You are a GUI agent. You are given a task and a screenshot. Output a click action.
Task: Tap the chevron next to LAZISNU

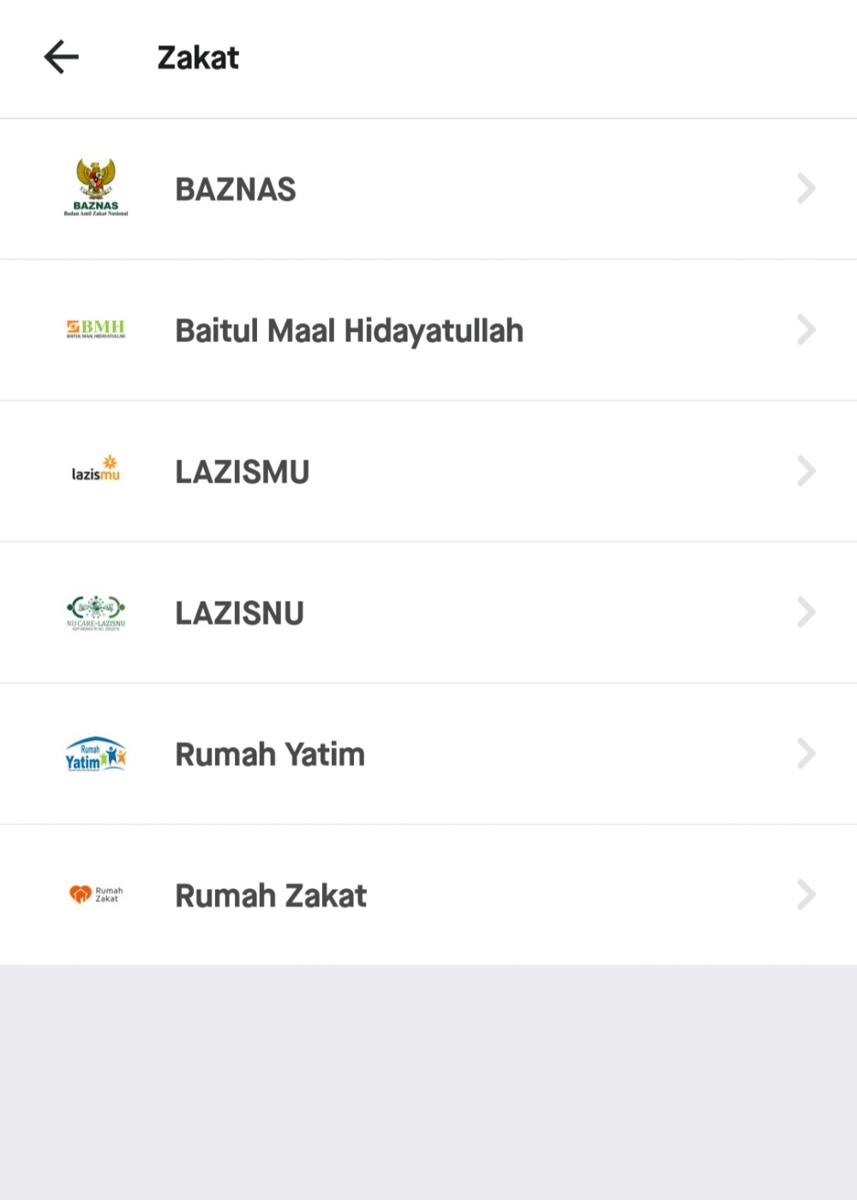(806, 612)
